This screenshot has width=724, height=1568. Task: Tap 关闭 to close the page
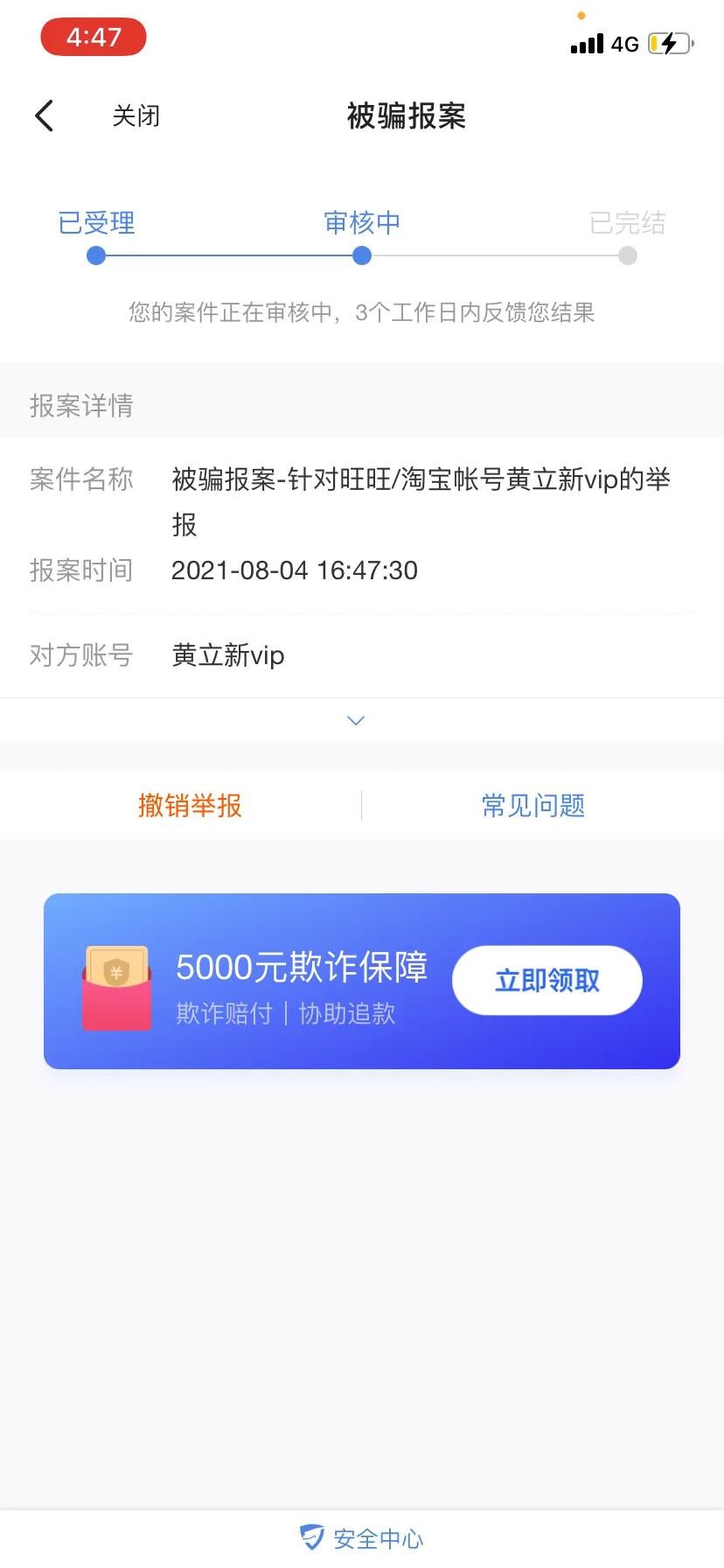pyautogui.click(x=136, y=115)
